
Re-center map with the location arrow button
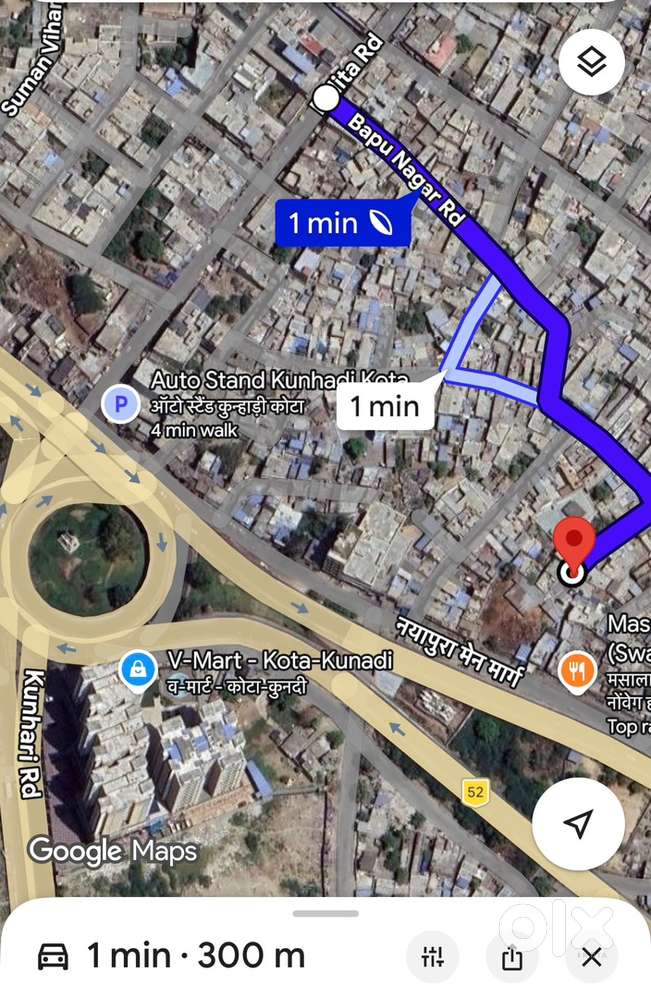click(x=578, y=823)
